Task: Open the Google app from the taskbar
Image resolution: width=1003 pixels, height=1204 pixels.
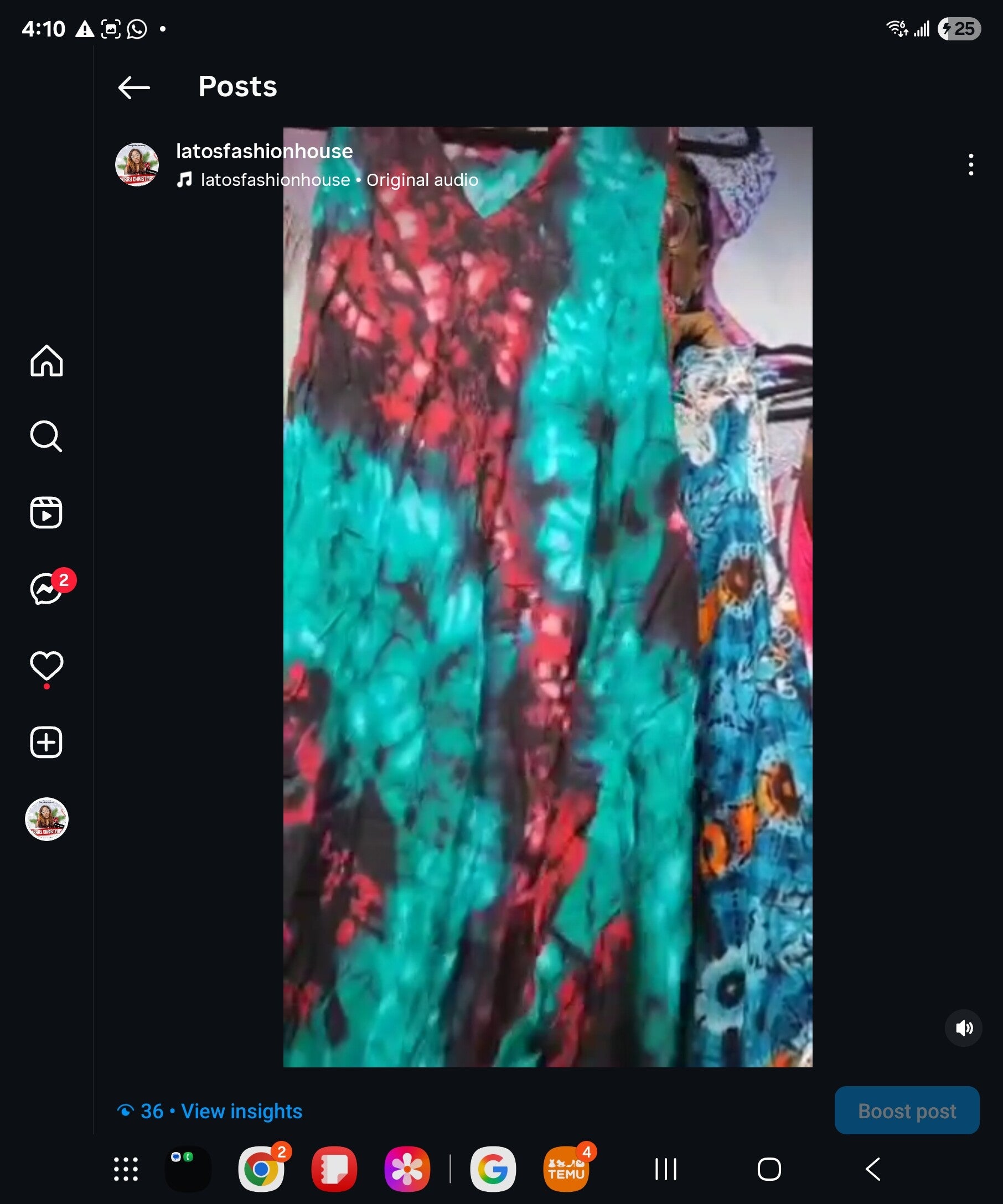Action: tap(493, 1169)
